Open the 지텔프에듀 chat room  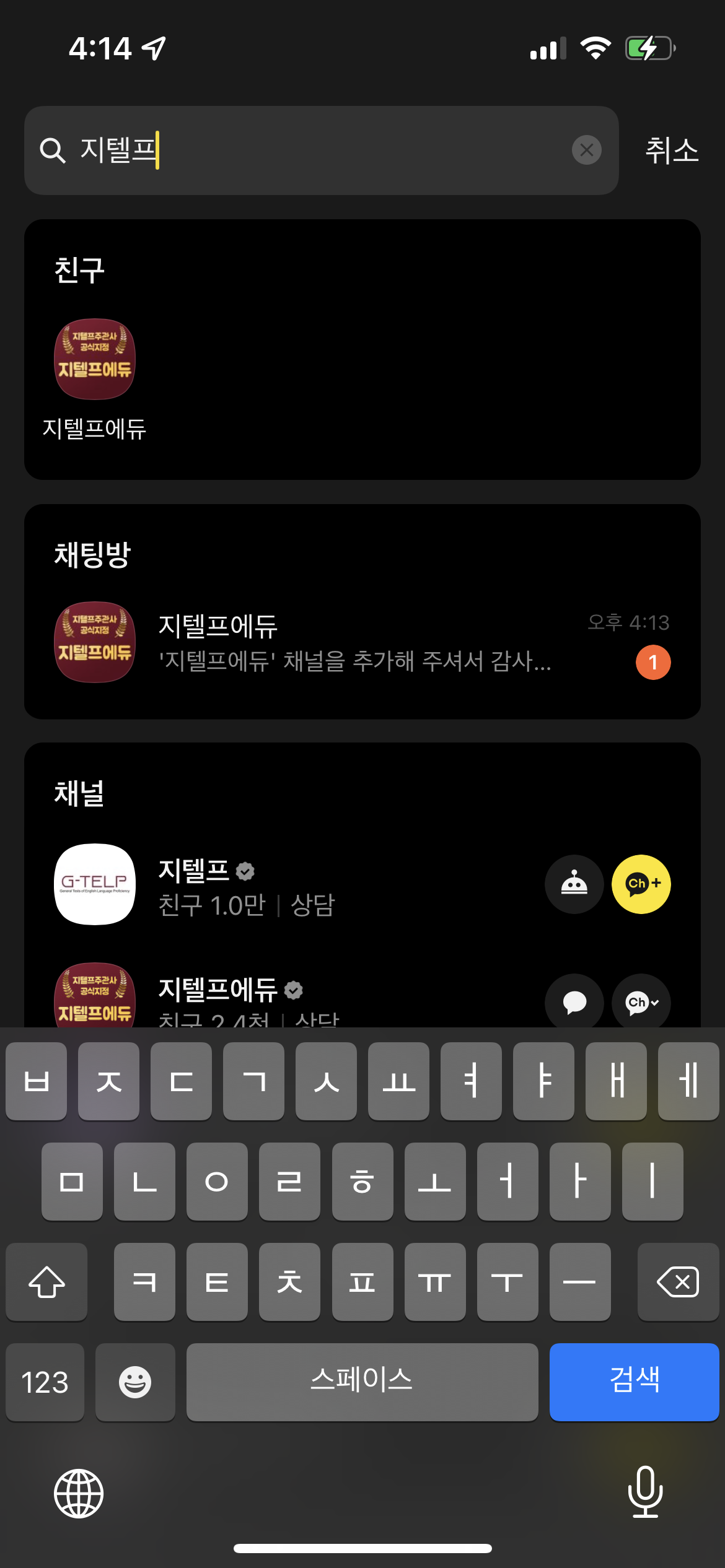coord(362,642)
